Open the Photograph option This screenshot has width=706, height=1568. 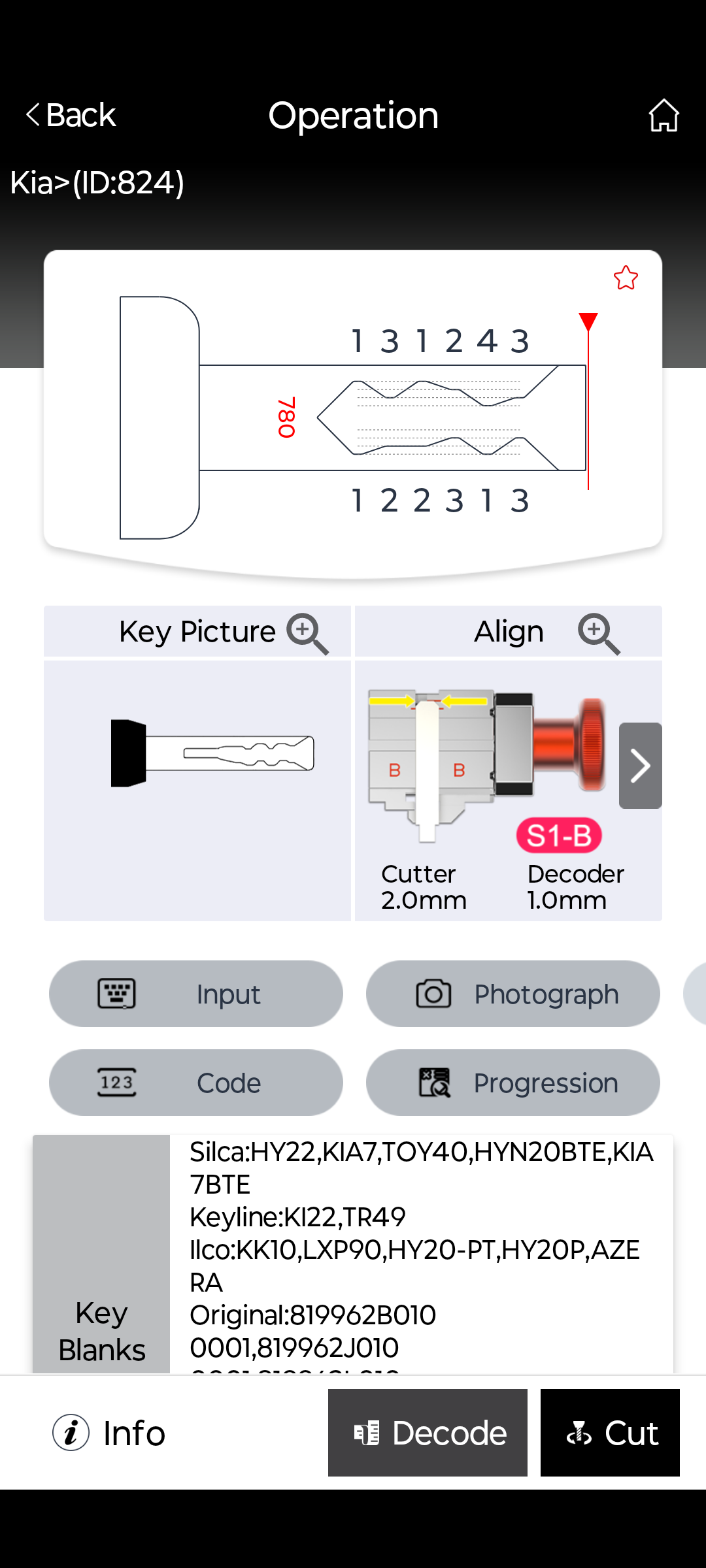pos(513,994)
